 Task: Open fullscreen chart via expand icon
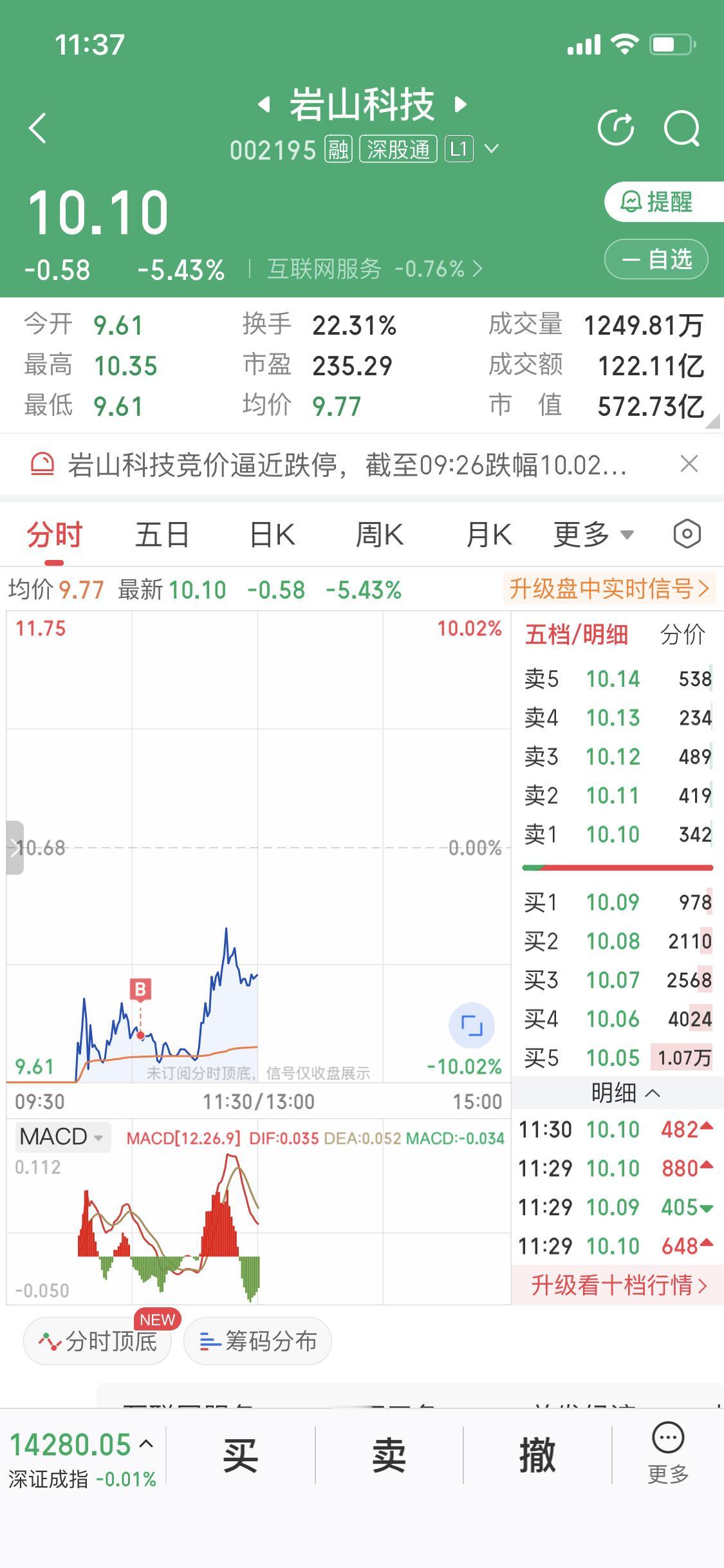[x=473, y=1026]
